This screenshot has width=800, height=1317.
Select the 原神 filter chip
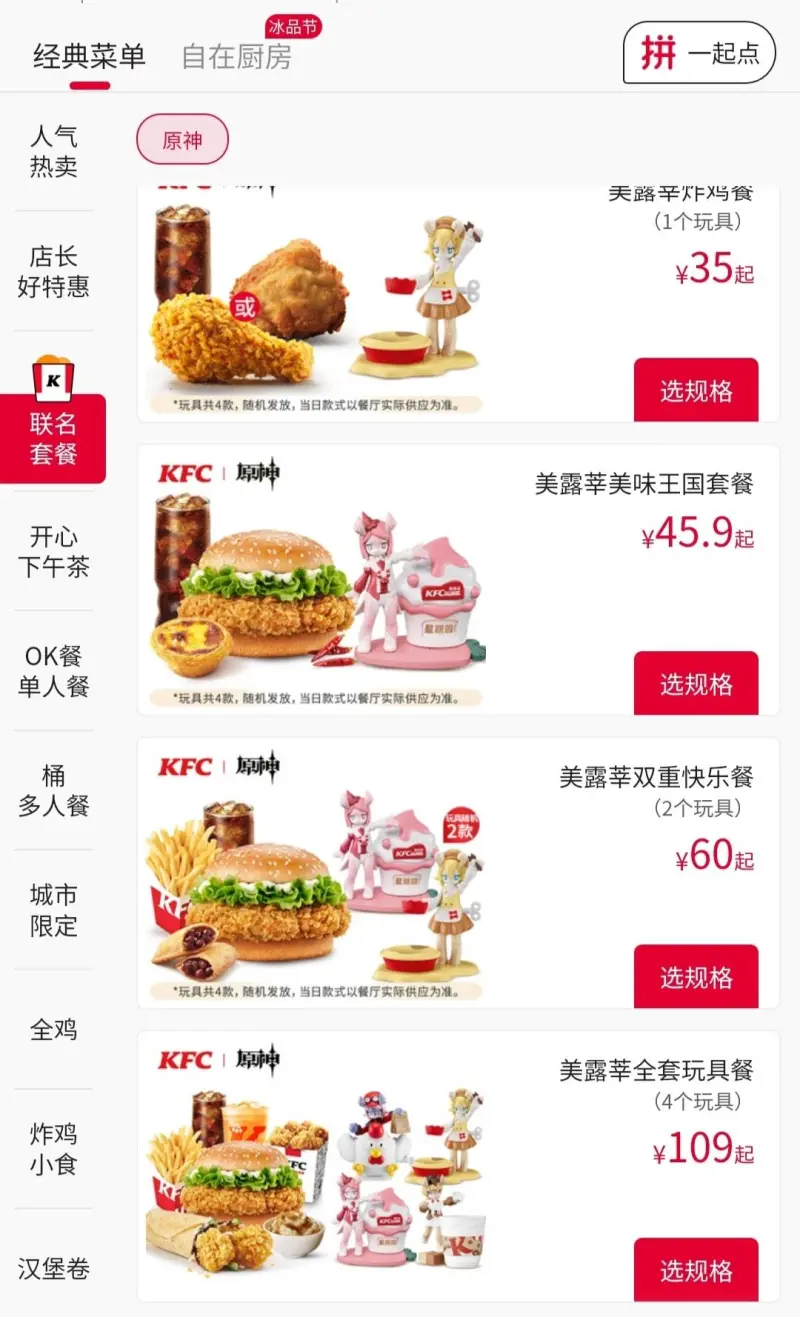183,139
